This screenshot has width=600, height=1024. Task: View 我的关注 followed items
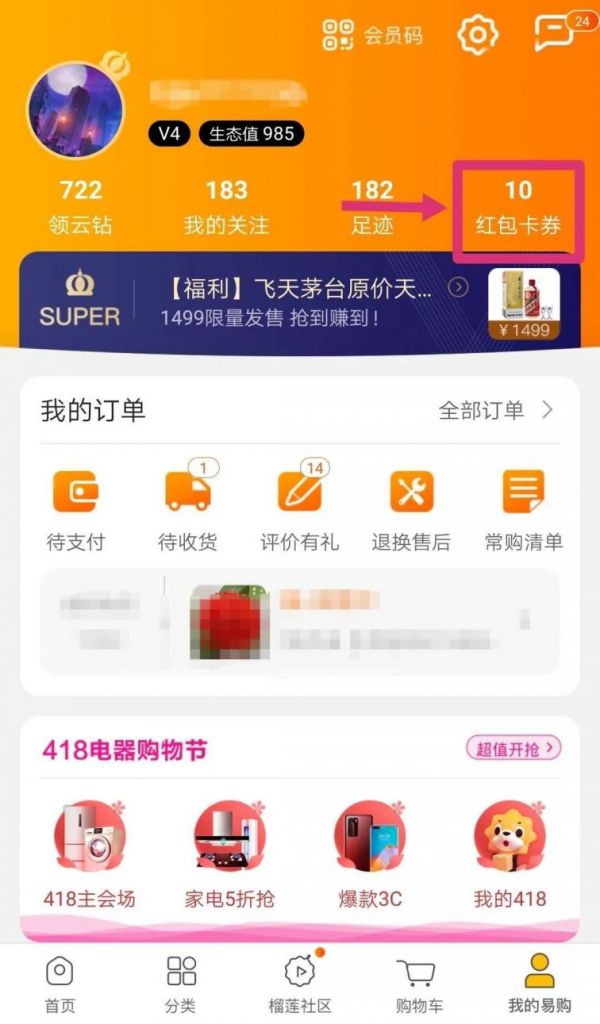tap(226, 205)
